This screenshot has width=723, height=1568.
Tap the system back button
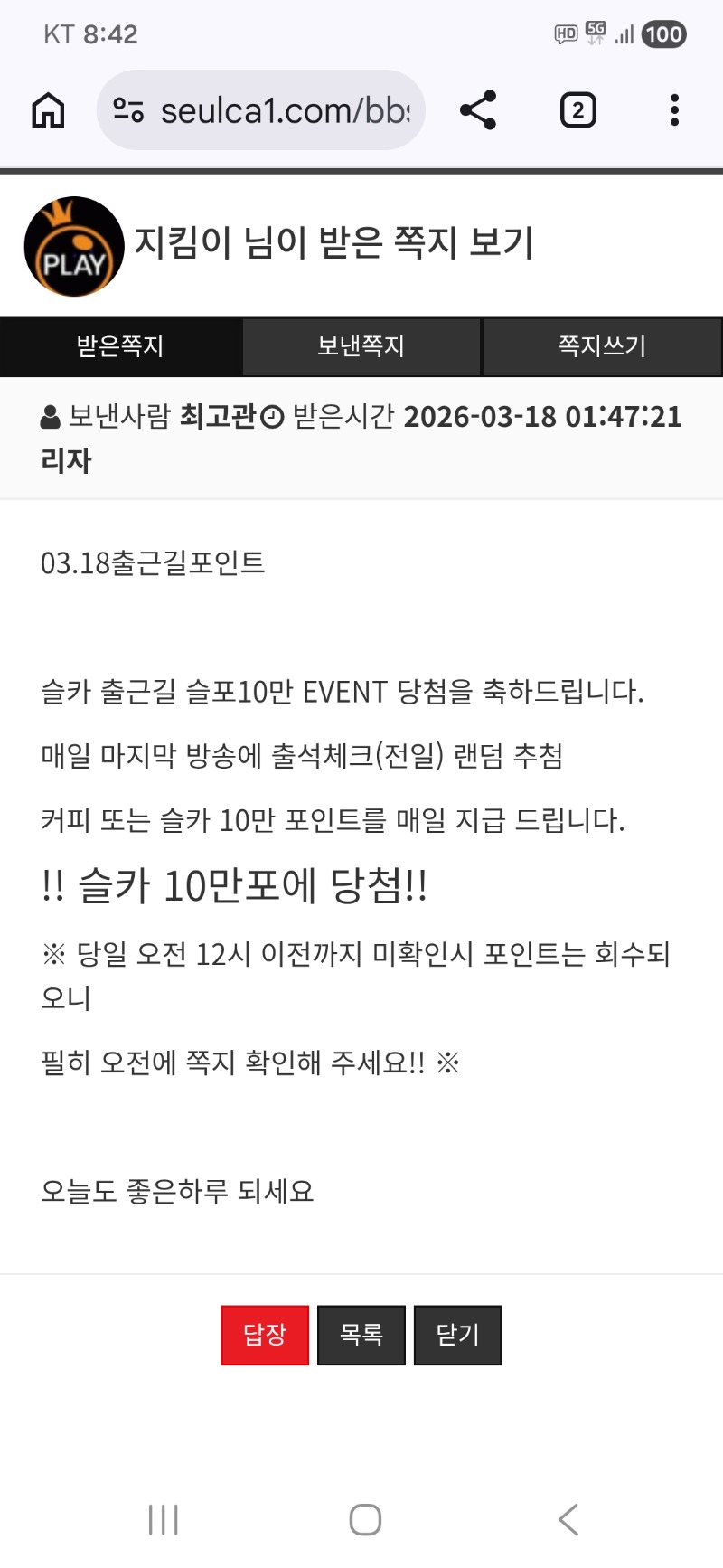coord(568,1519)
